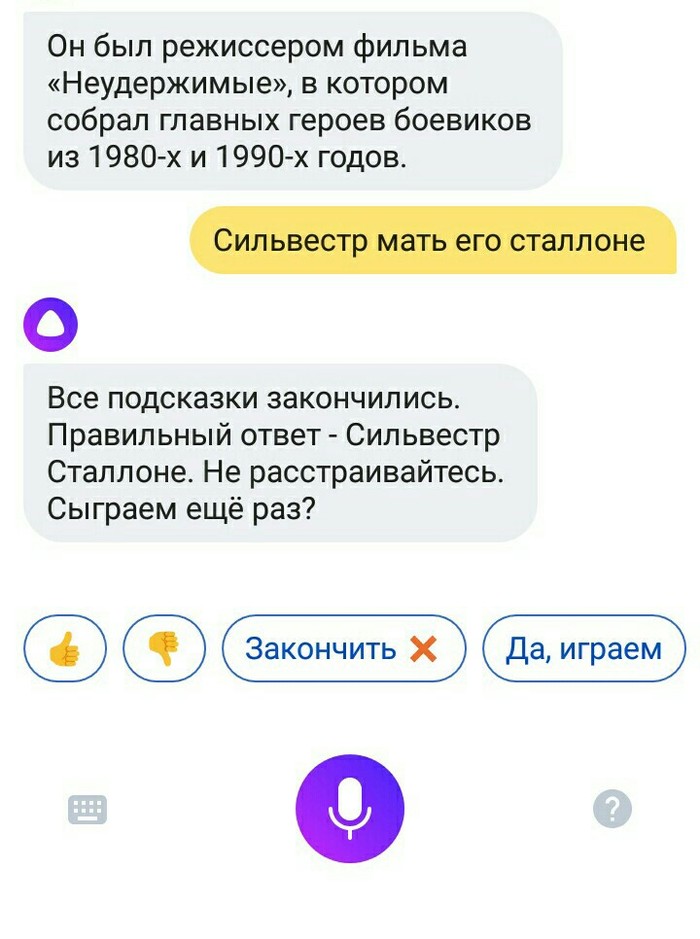Tap the «Закончить» chip to end the game

pos(343,649)
